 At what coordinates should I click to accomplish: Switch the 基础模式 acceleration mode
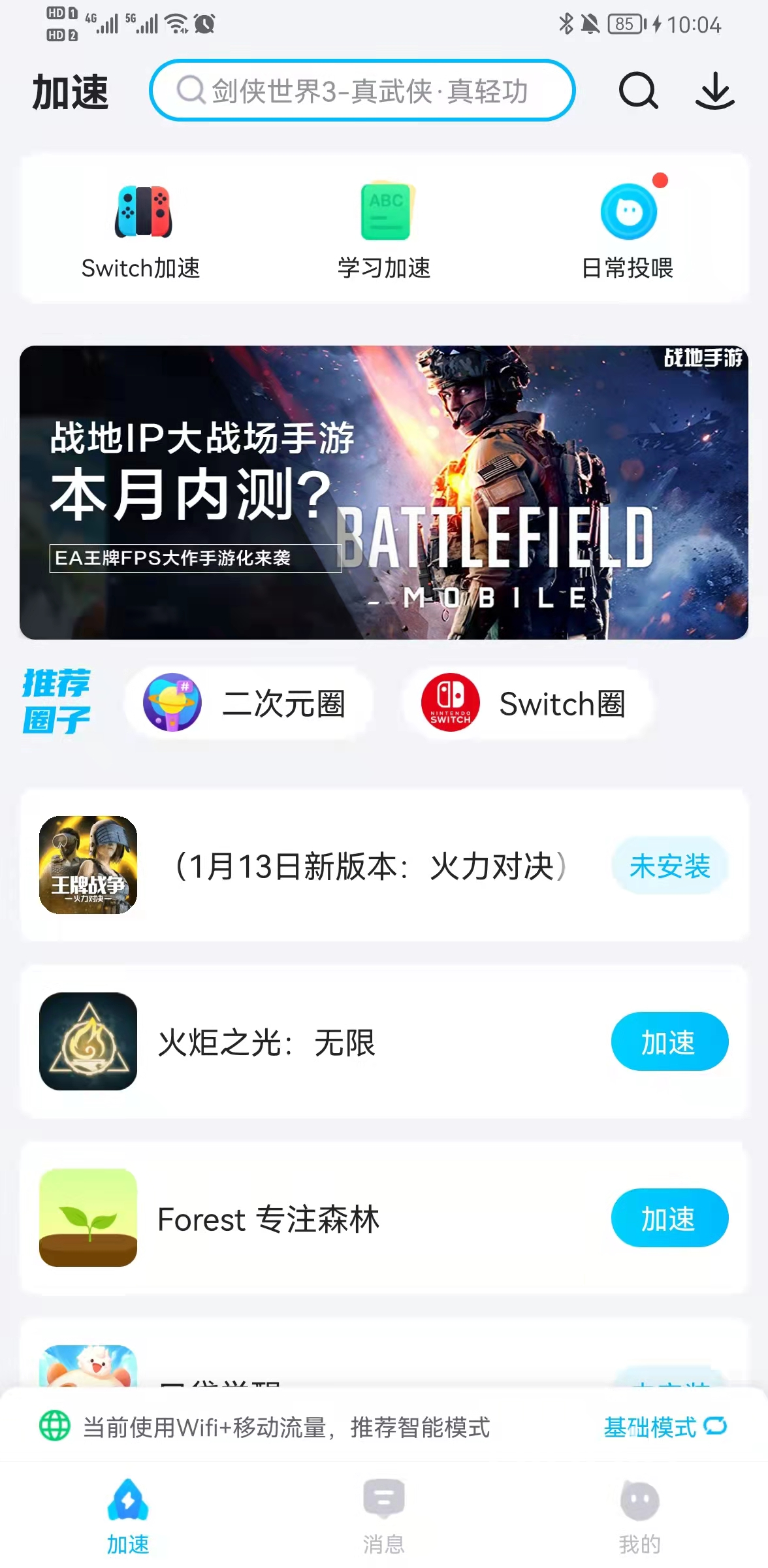point(665,1427)
